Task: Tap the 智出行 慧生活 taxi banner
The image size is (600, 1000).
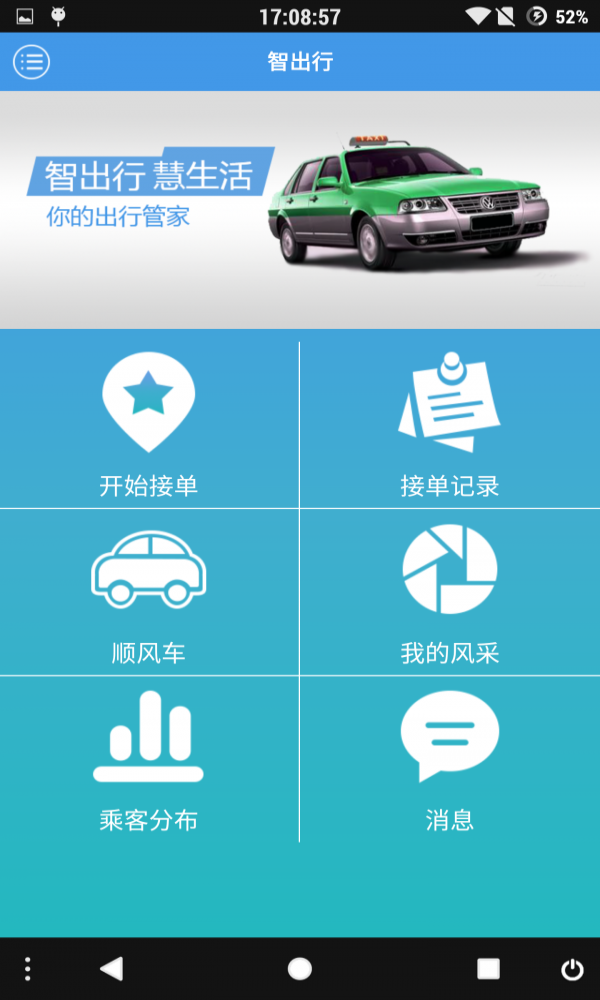Action: (300, 209)
